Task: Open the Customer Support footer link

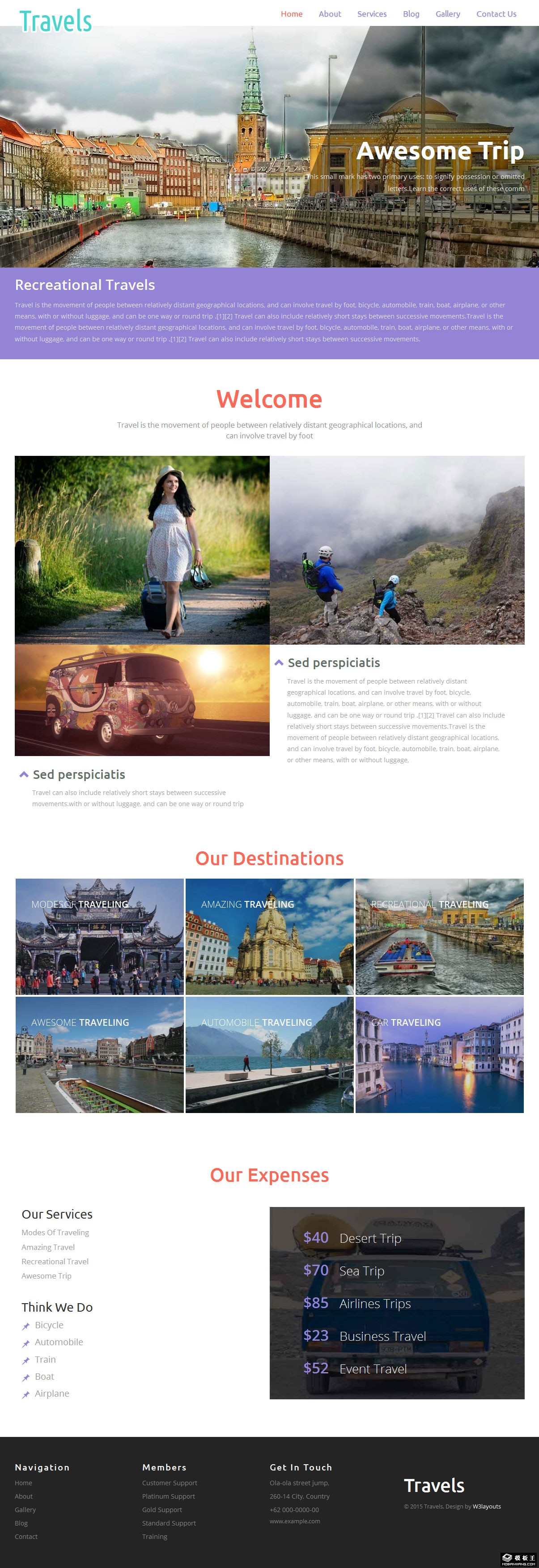Action: click(170, 1483)
